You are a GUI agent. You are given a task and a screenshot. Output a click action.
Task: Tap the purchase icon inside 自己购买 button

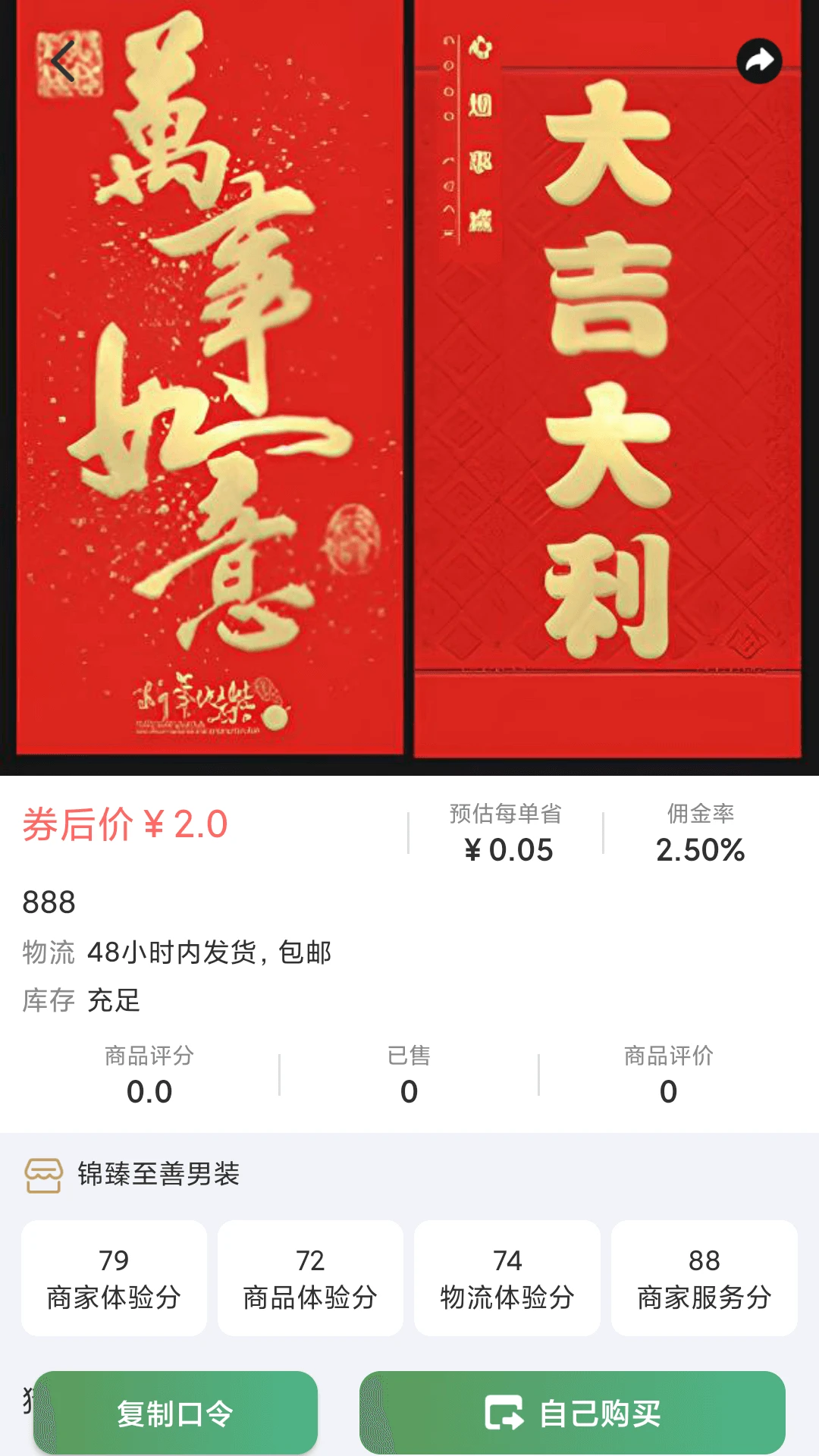point(505,1410)
